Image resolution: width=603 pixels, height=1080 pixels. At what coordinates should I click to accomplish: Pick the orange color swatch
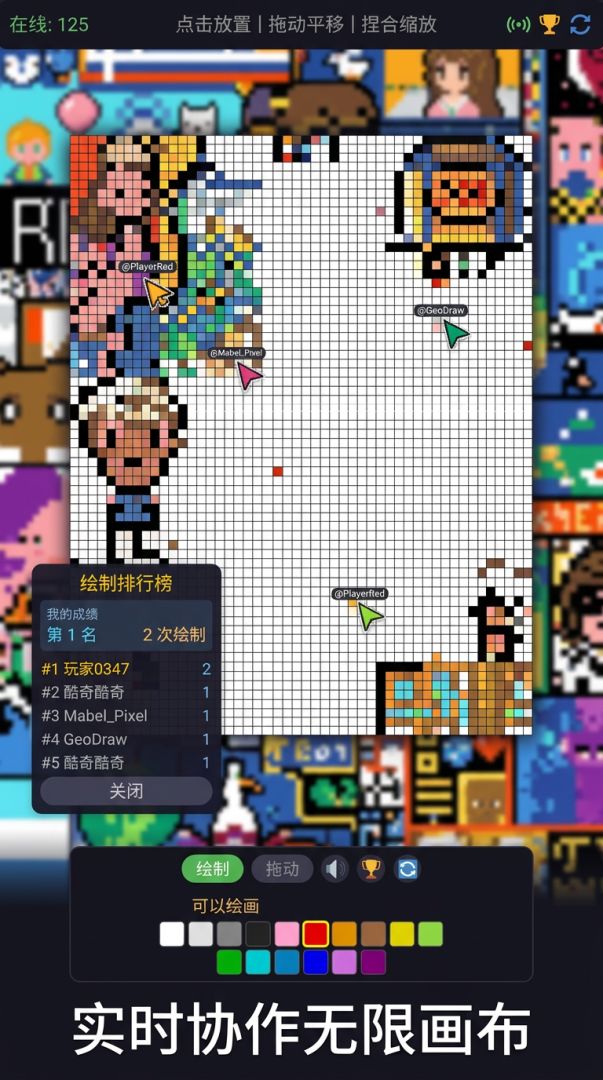[345, 934]
